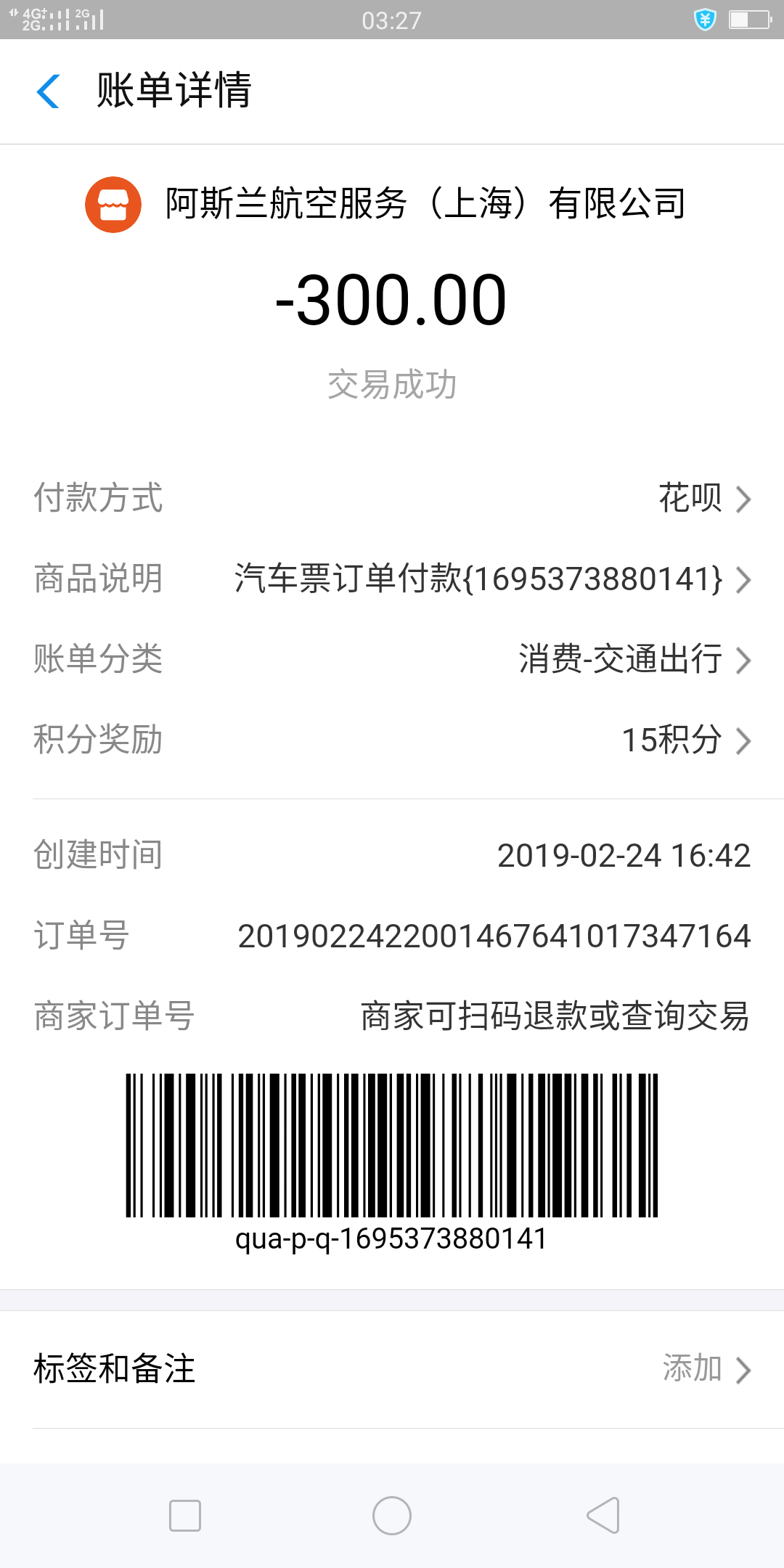Viewport: 784px width, 1568px height.
Task: Tap the orange merchant storefront icon
Action: [x=115, y=204]
